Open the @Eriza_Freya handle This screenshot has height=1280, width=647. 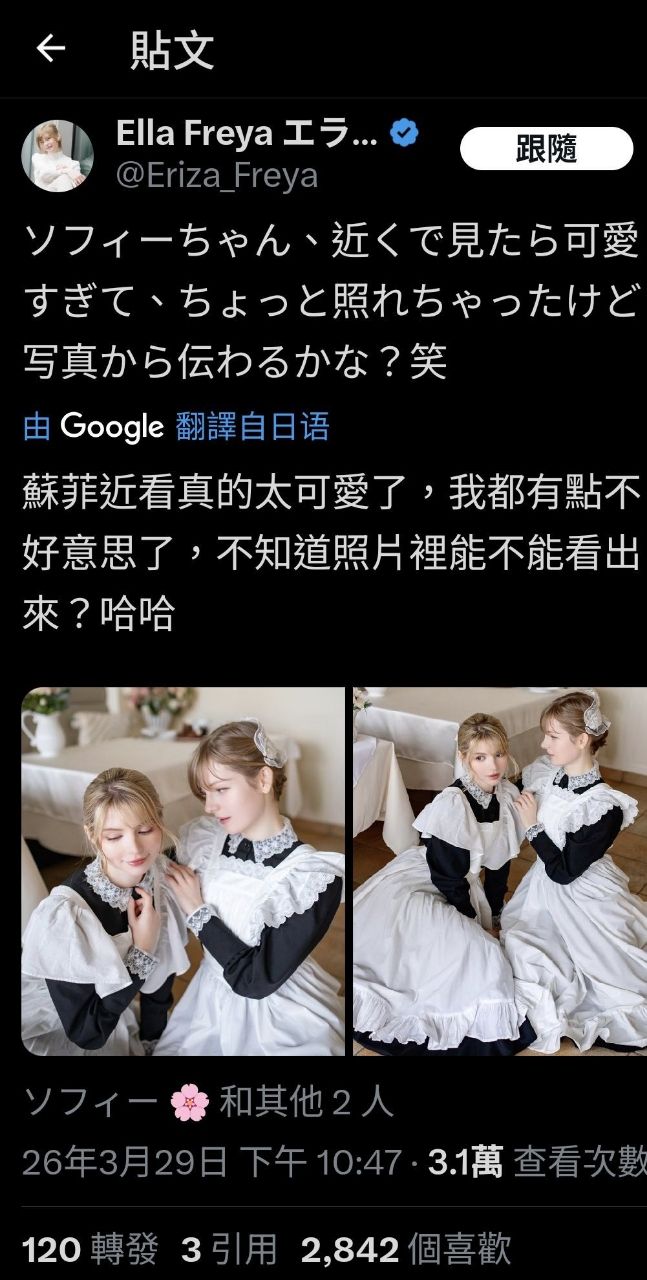click(217, 176)
